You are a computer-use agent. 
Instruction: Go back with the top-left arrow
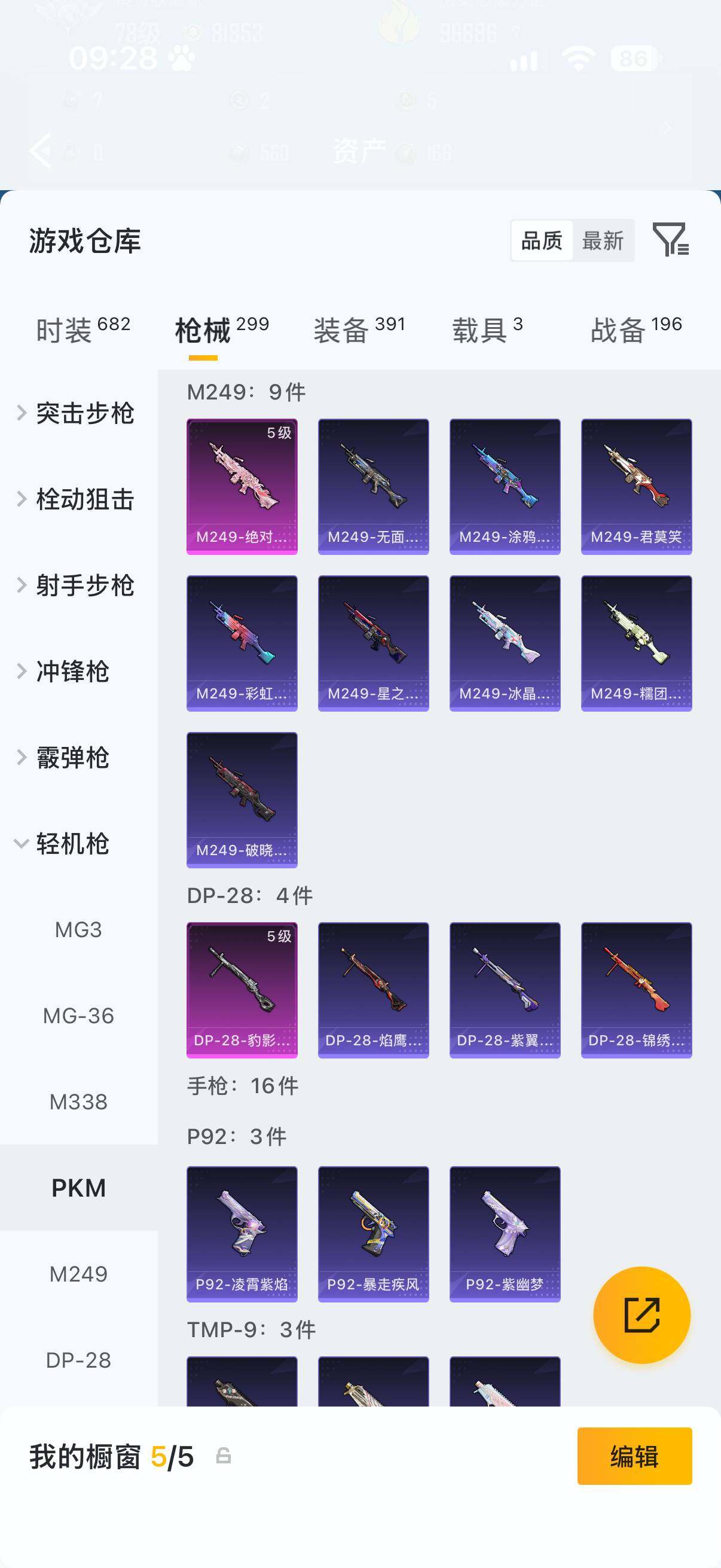[x=41, y=150]
